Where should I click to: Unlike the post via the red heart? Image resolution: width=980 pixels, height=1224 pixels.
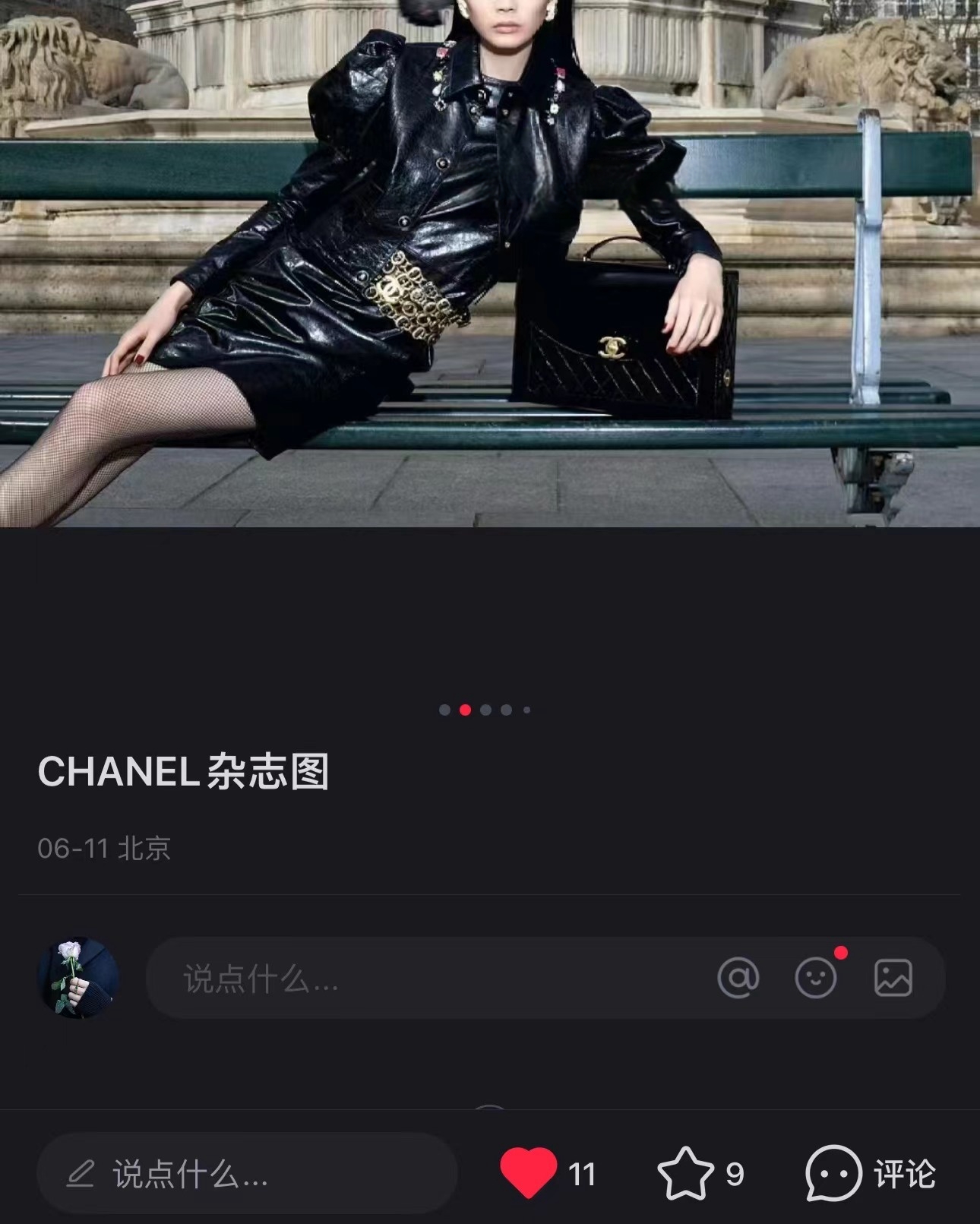[x=529, y=1172]
